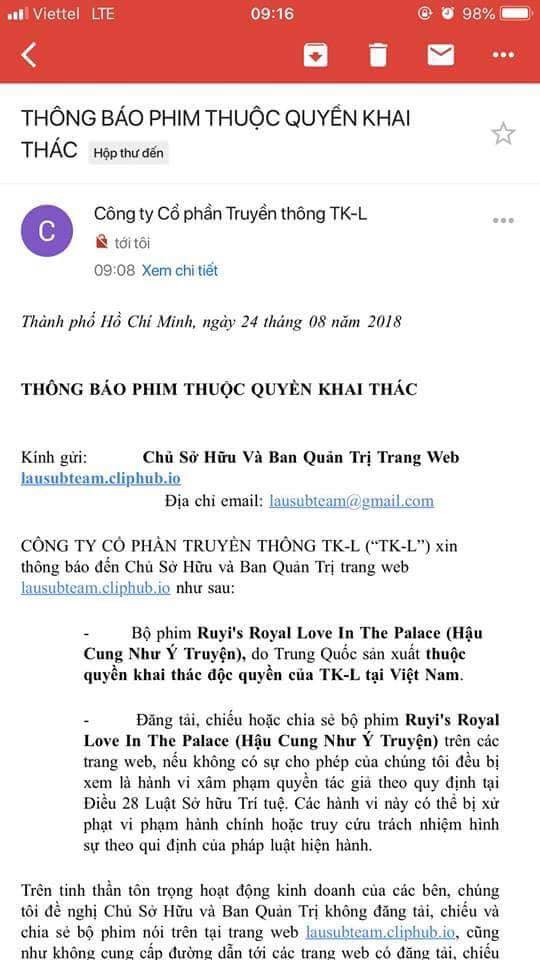Archive this email

pos(316,55)
